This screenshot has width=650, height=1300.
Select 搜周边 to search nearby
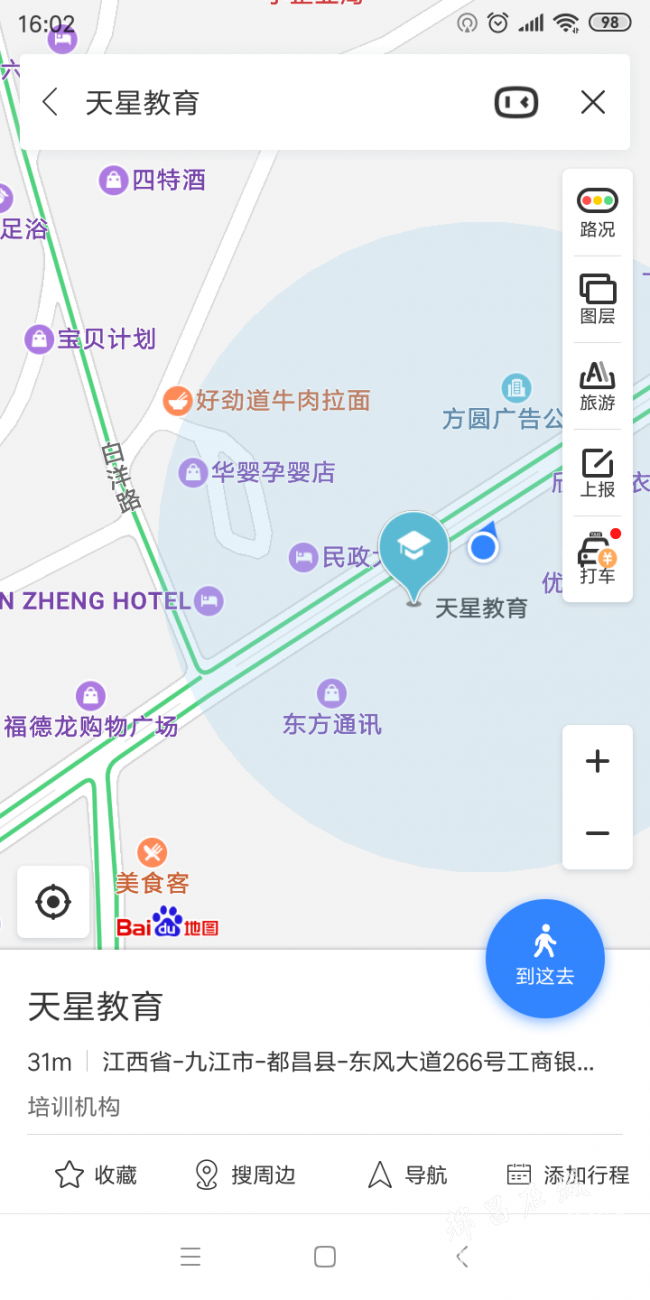(244, 1175)
